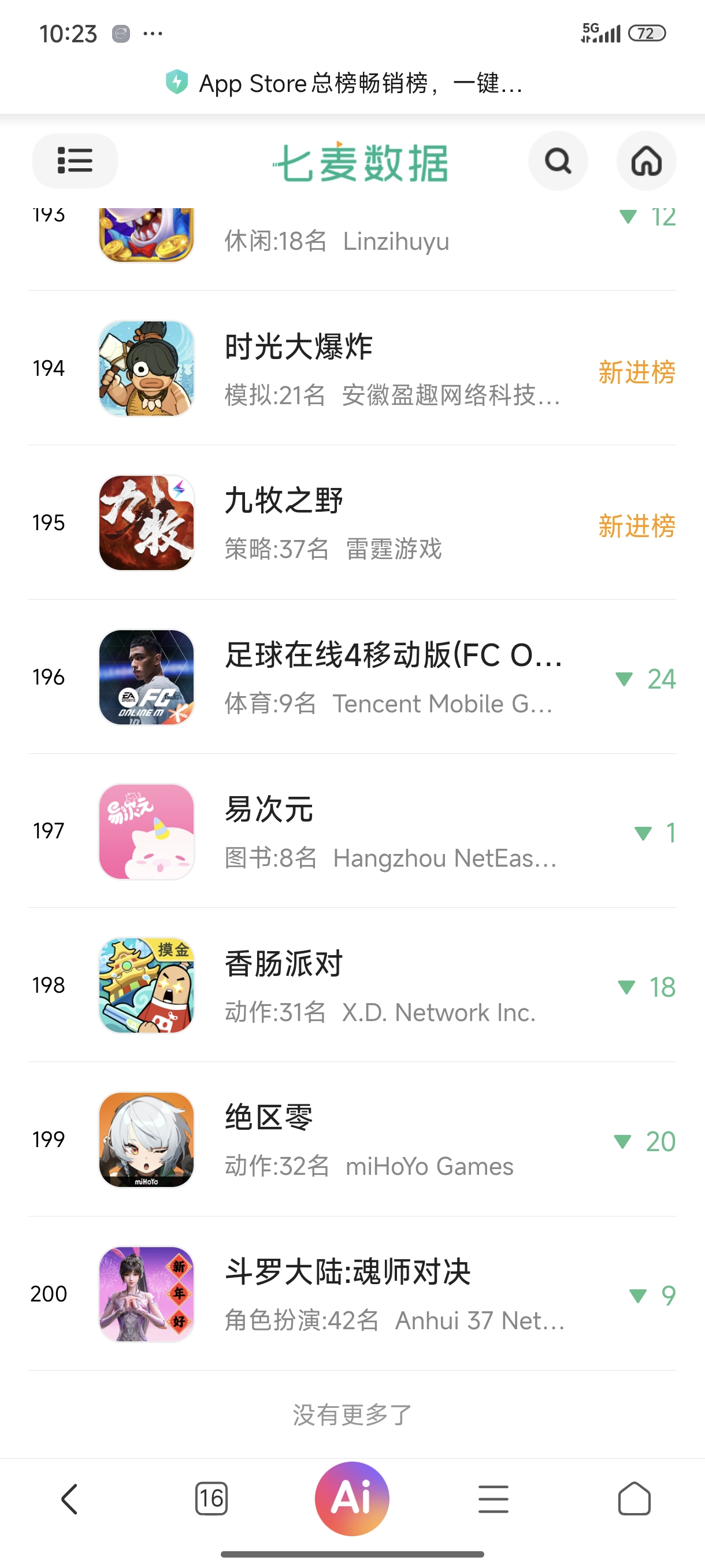This screenshot has height=1568, width=705.
Task: Open the browser tab switcher showing 16
Action: (x=211, y=1498)
